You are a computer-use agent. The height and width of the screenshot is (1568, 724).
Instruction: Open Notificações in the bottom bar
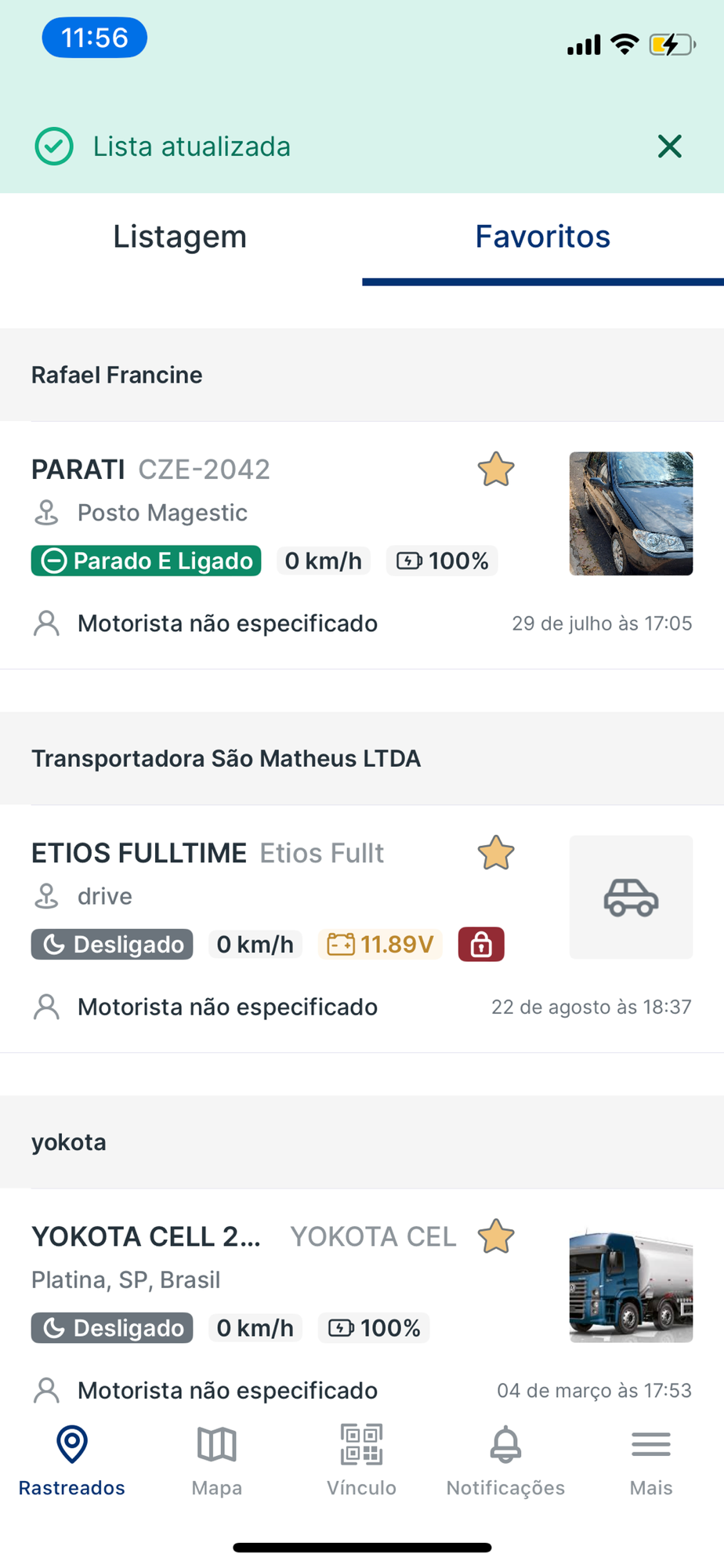505,1460
